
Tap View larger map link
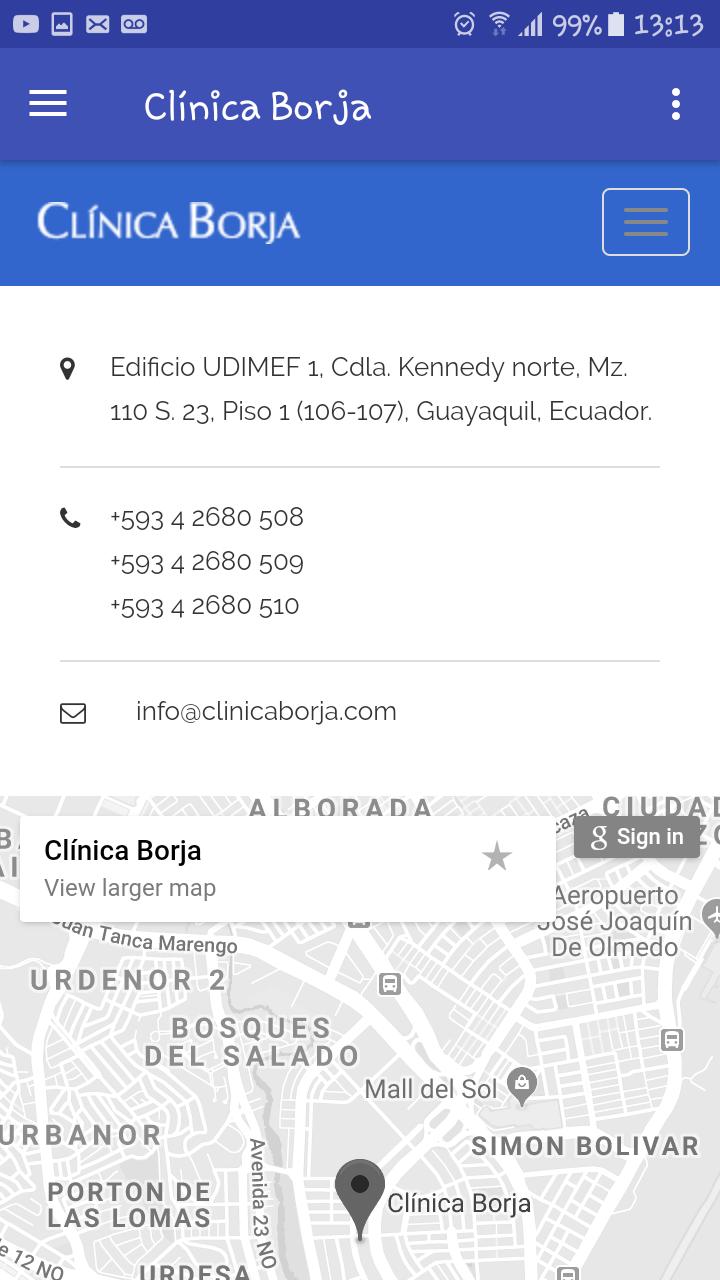pyautogui.click(x=130, y=888)
